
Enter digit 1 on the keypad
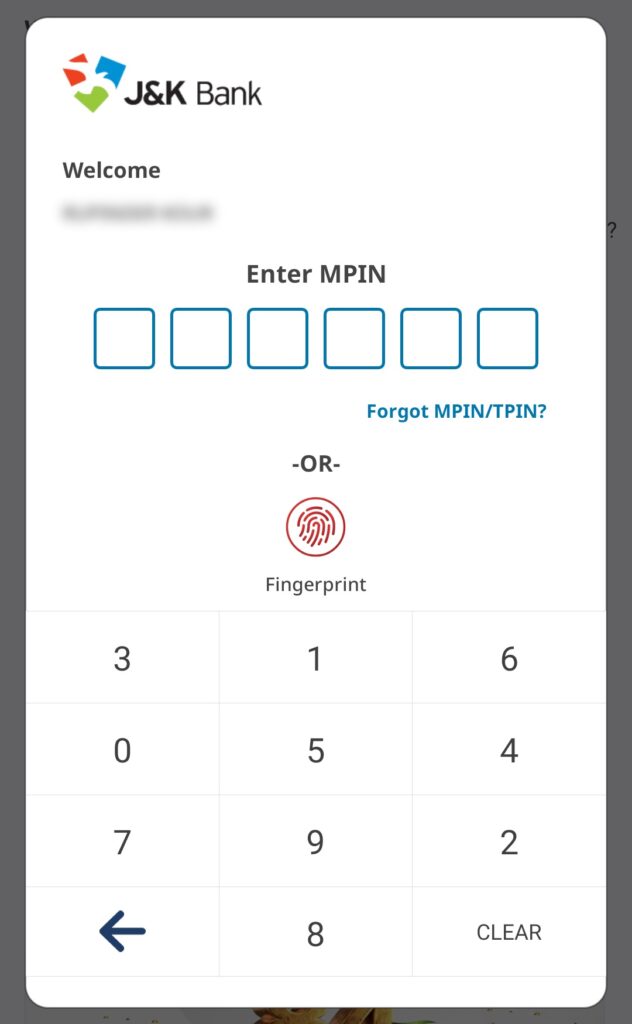point(316,658)
